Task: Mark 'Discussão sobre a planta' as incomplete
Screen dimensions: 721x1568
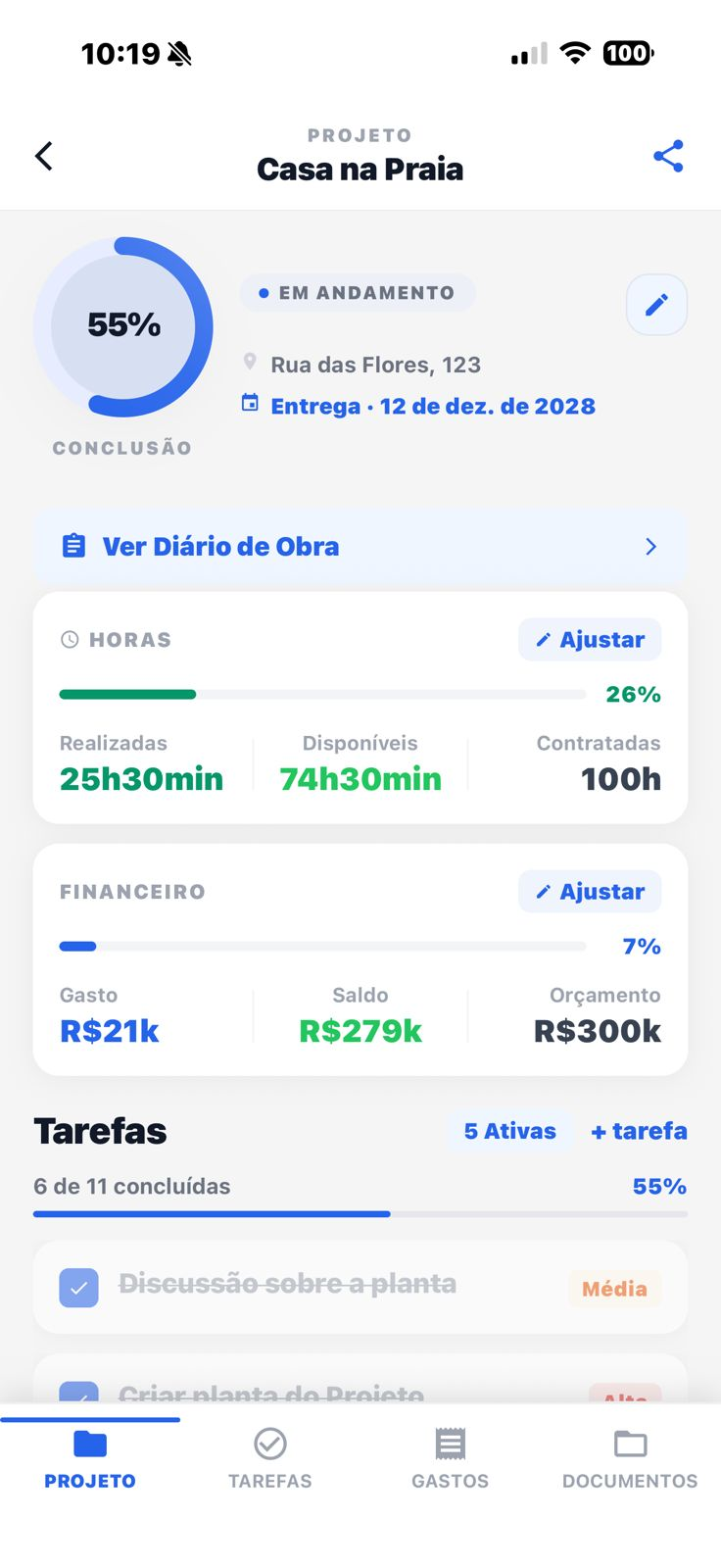Action: (79, 1287)
